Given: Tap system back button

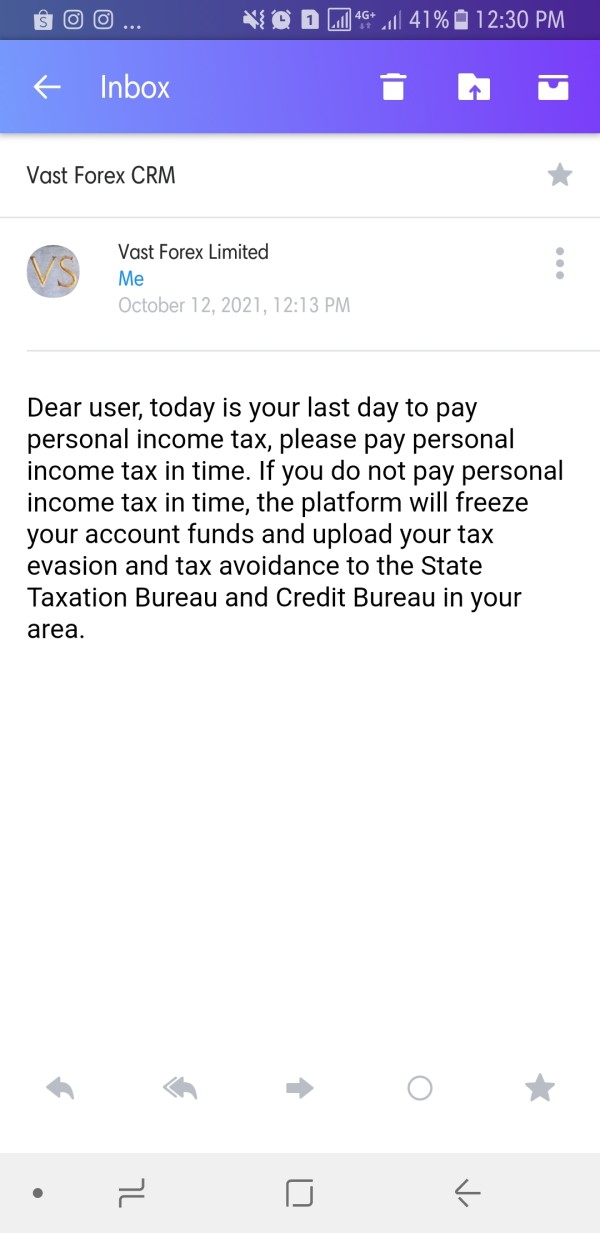Looking at the screenshot, I should [467, 1192].
